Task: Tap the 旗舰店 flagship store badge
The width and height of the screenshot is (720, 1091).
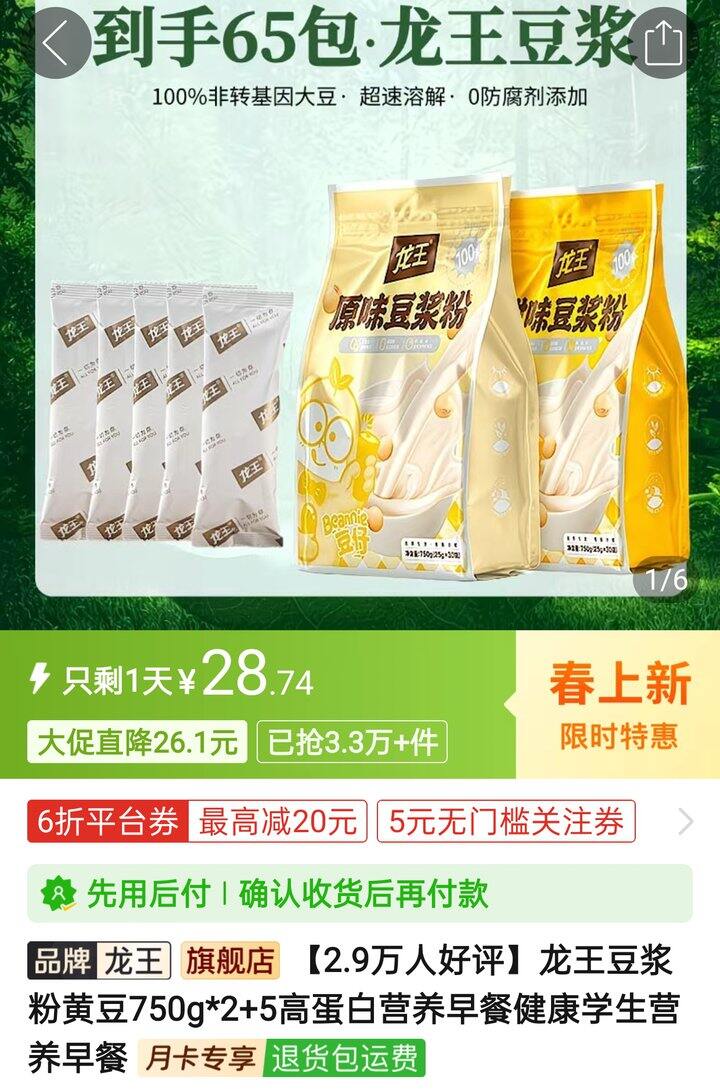Action: pyautogui.click(x=230, y=962)
